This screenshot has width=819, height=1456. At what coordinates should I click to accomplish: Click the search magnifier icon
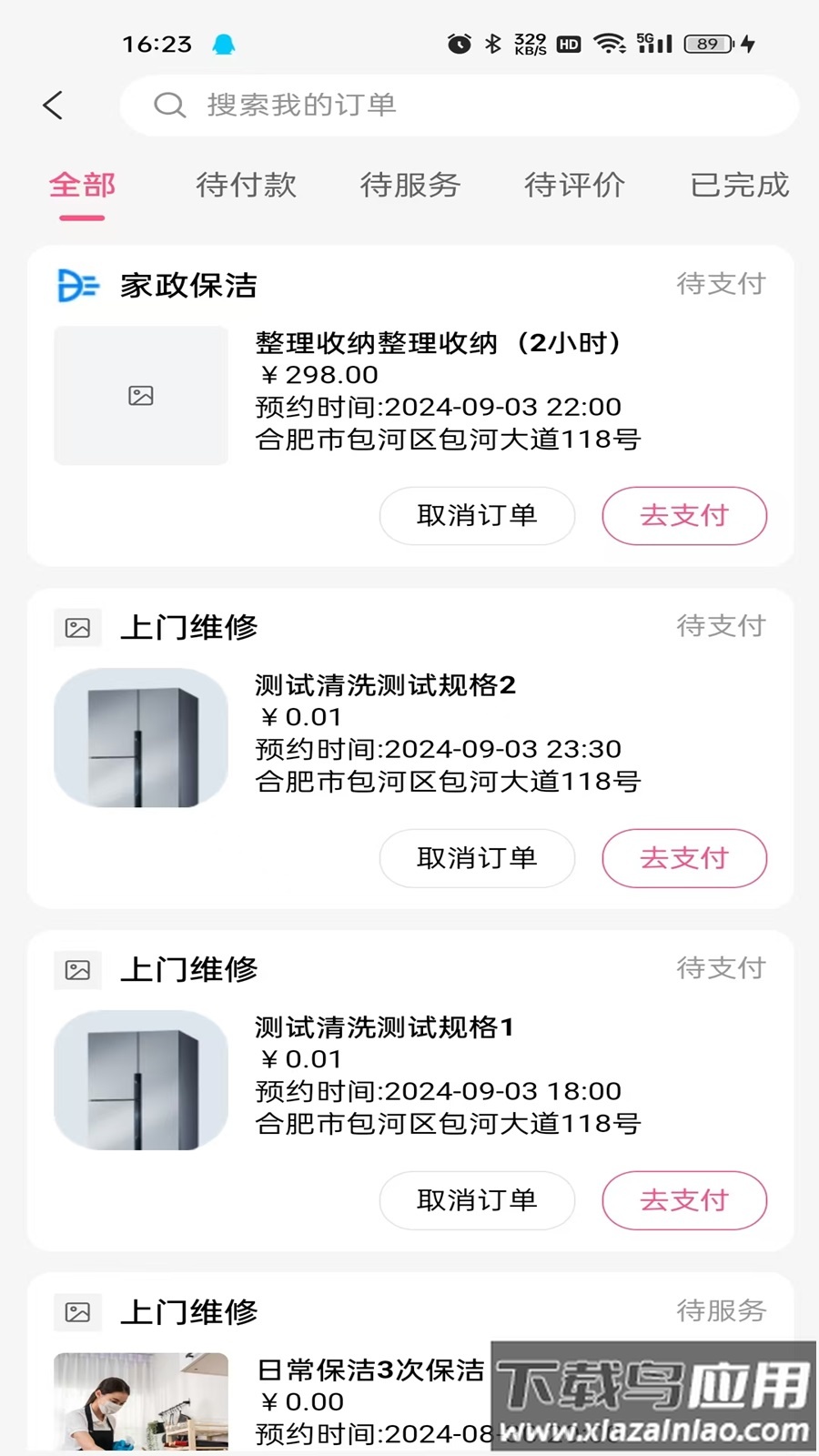[x=168, y=105]
